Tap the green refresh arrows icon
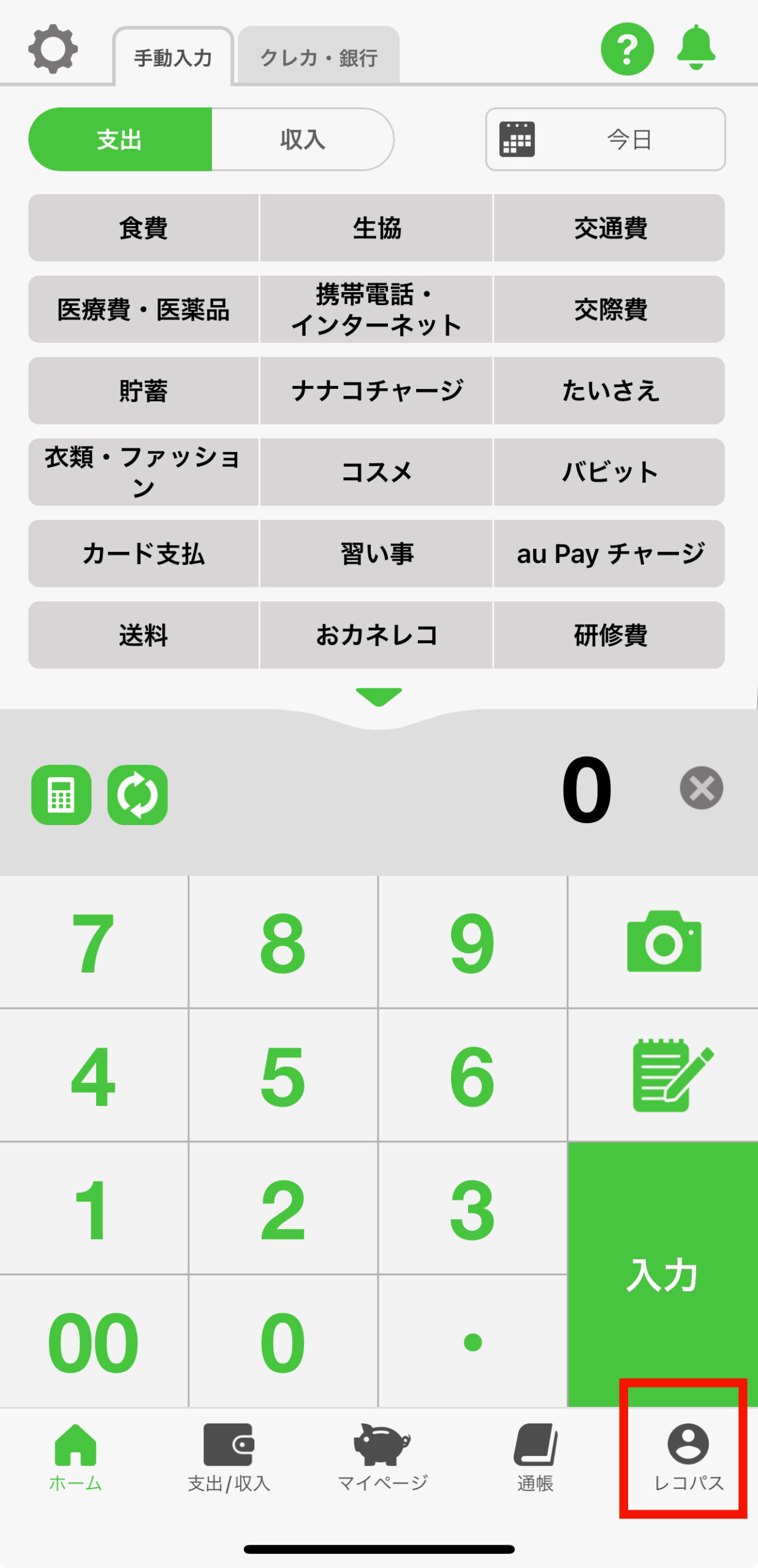Screen dimensions: 758x1568 click(137, 794)
